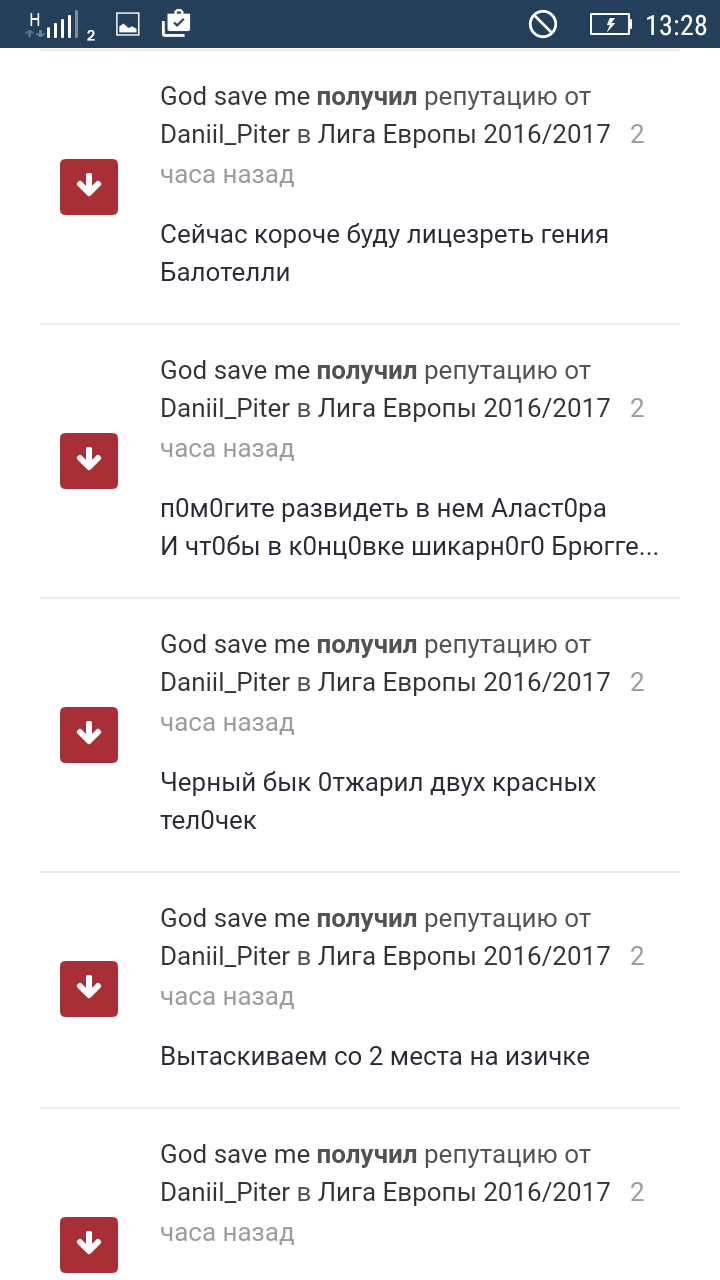Viewport: 720px width, 1280px height.
Task: Open the entry starting with Черный бык
Action: pos(360,735)
